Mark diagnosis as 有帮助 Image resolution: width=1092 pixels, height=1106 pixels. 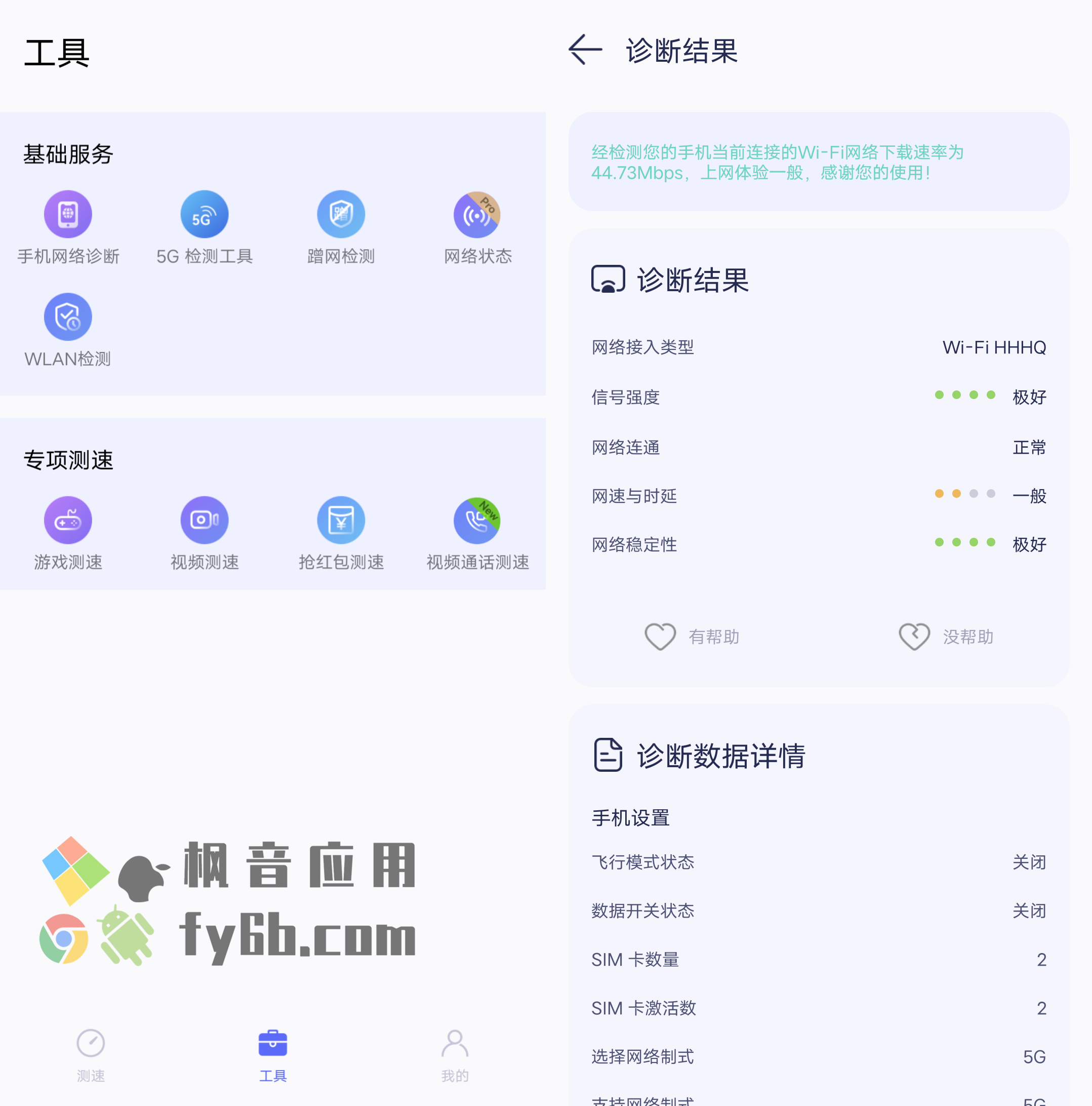[x=693, y=637]
